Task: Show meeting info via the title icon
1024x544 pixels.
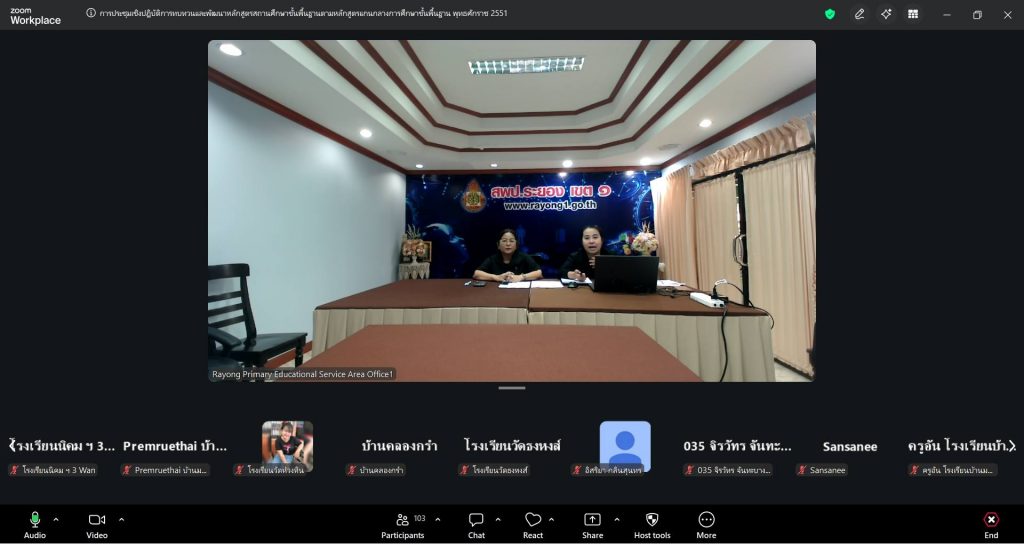Action: click(91, 14)
